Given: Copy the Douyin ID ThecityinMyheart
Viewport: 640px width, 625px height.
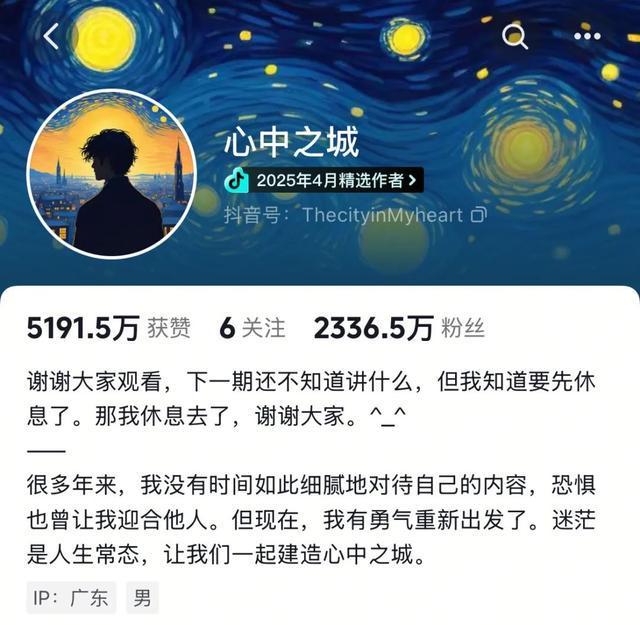Looking at the screenshot, I should (x=478, y=215).
